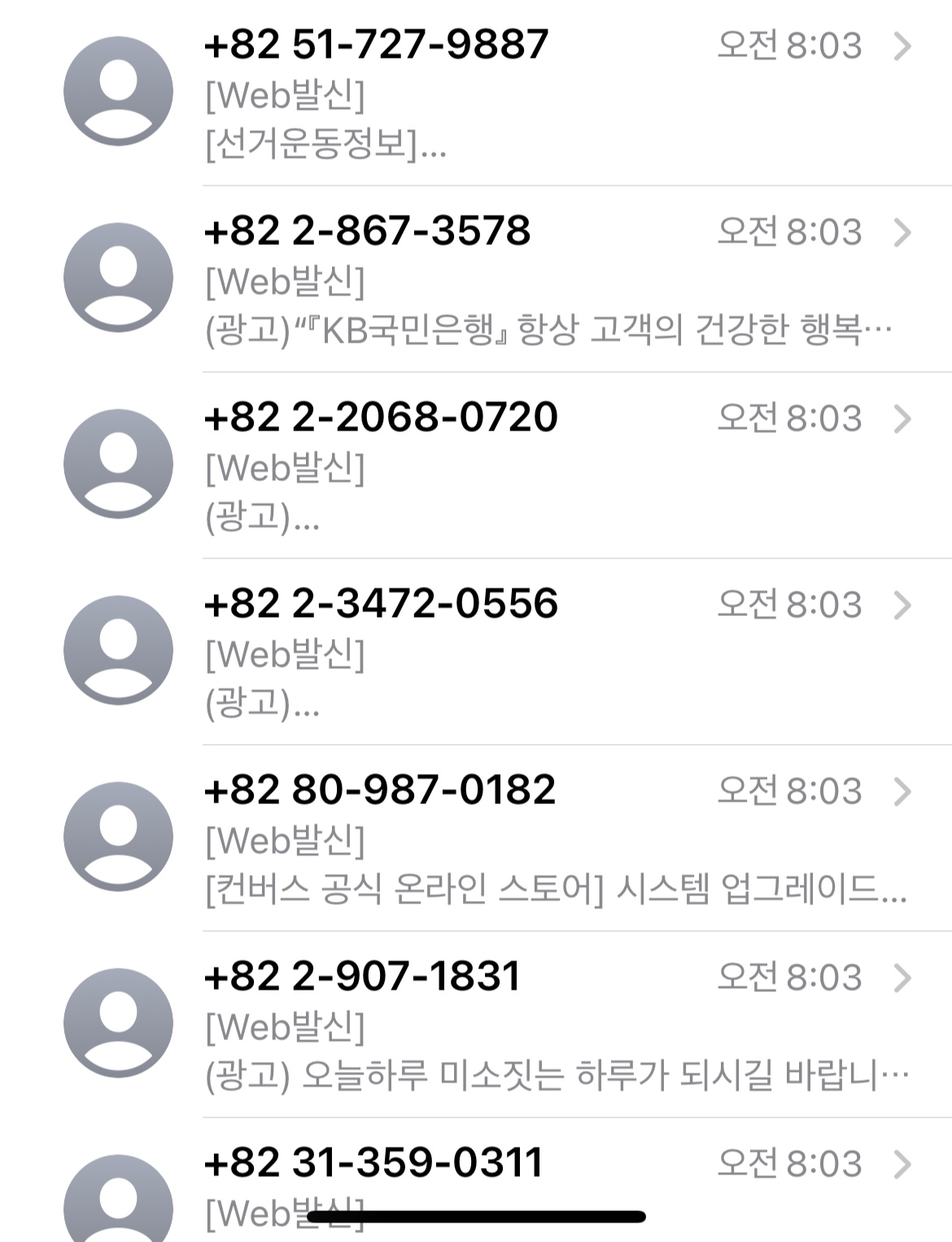Image resolution: width=952 pixels, height=1242 pixels.
Task: Open the thread from +82 2-2068-0720
Action: pyautogui.click(x=521, y=466)
